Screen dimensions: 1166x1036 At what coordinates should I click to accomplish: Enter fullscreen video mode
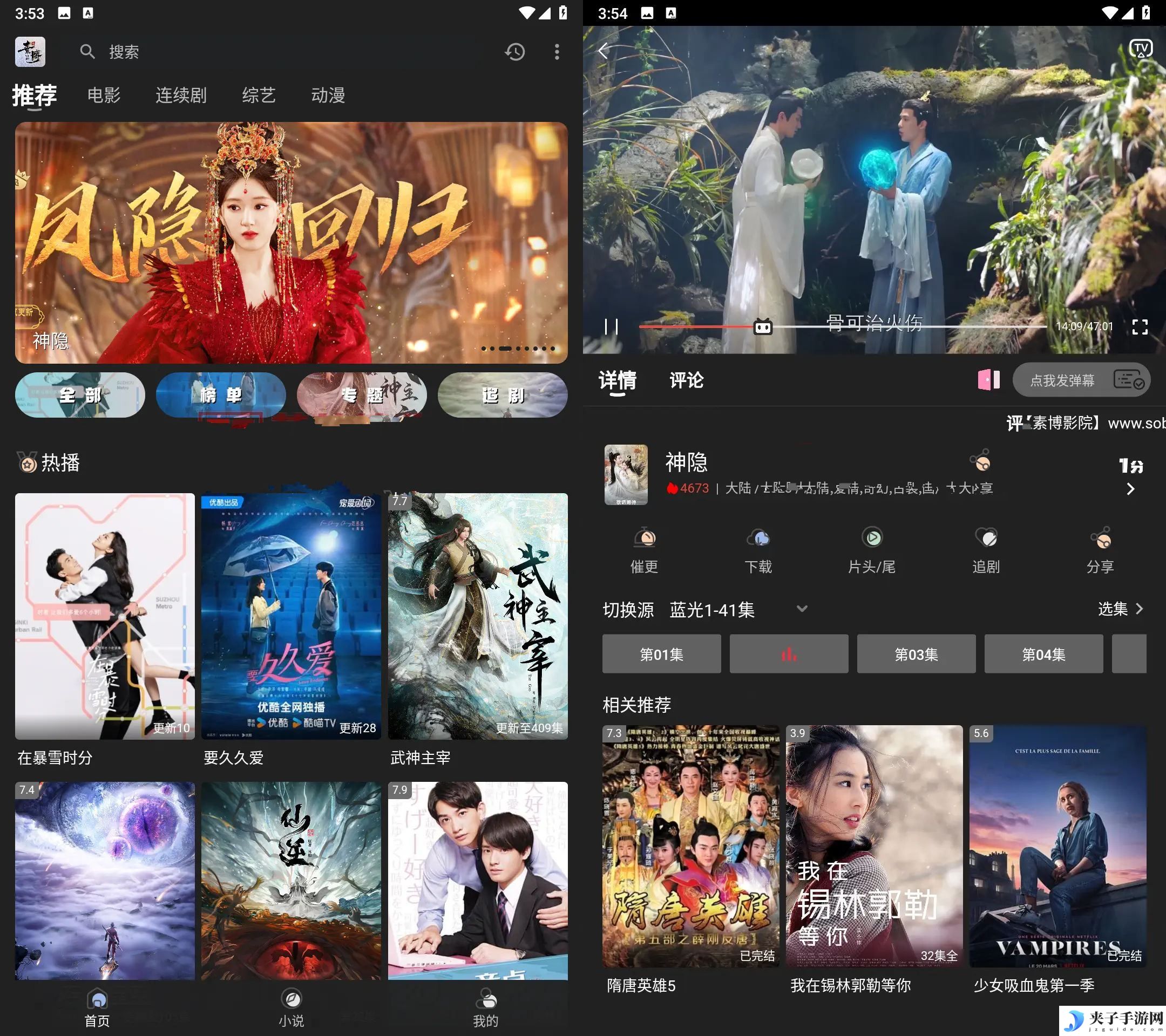pos(1139,326)
